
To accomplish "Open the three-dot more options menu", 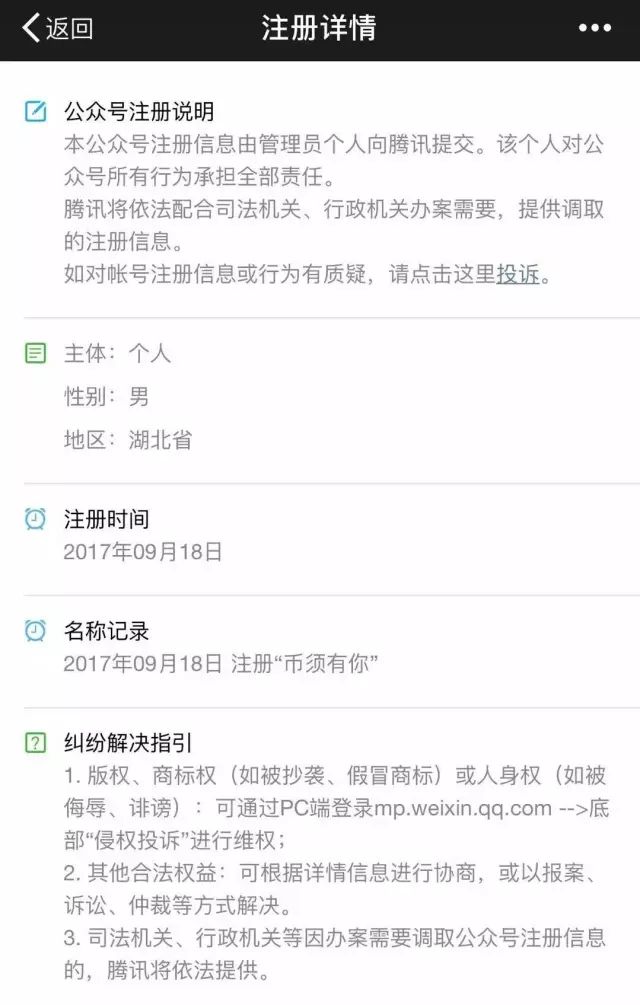I will tap(594, 28).
